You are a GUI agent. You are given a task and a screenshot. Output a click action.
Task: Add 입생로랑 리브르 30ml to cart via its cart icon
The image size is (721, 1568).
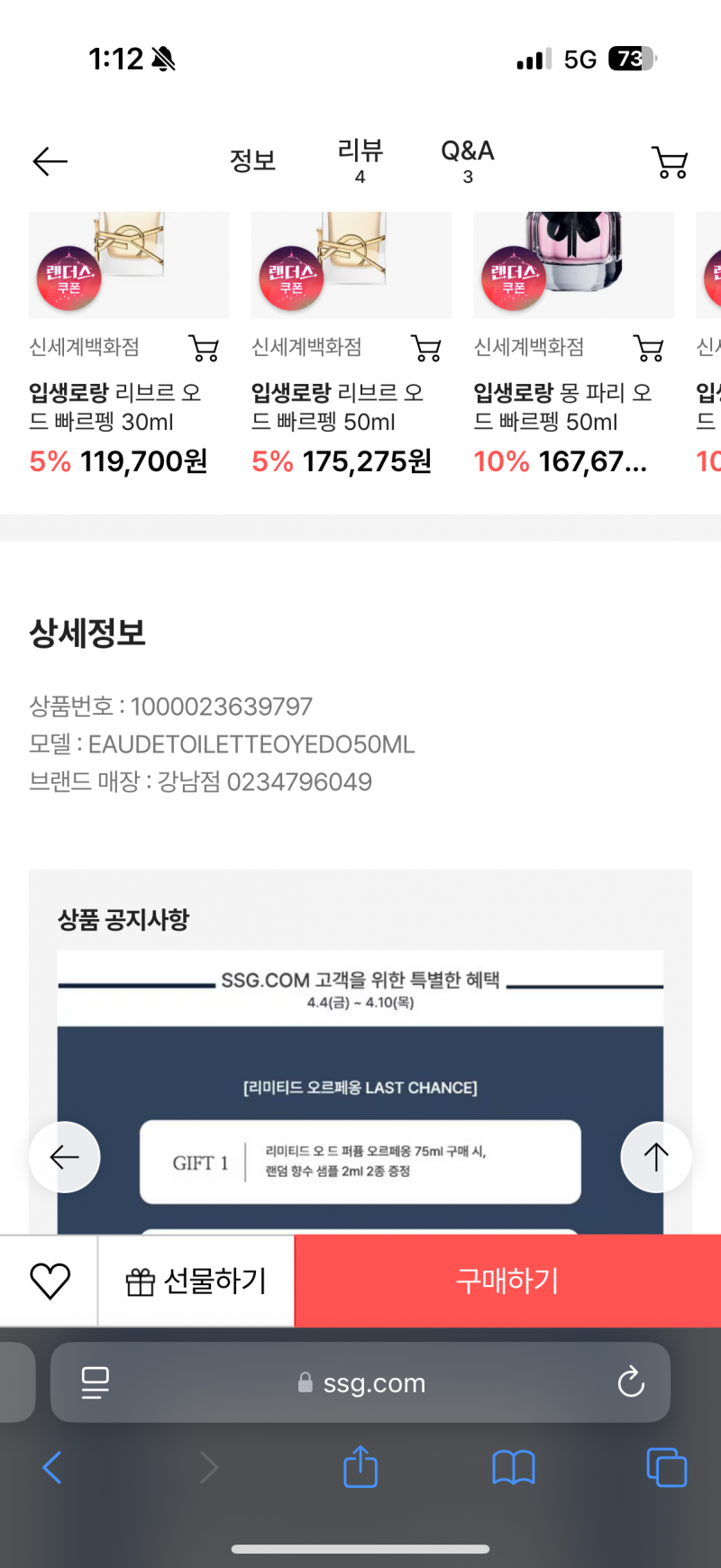pos(204,348)
